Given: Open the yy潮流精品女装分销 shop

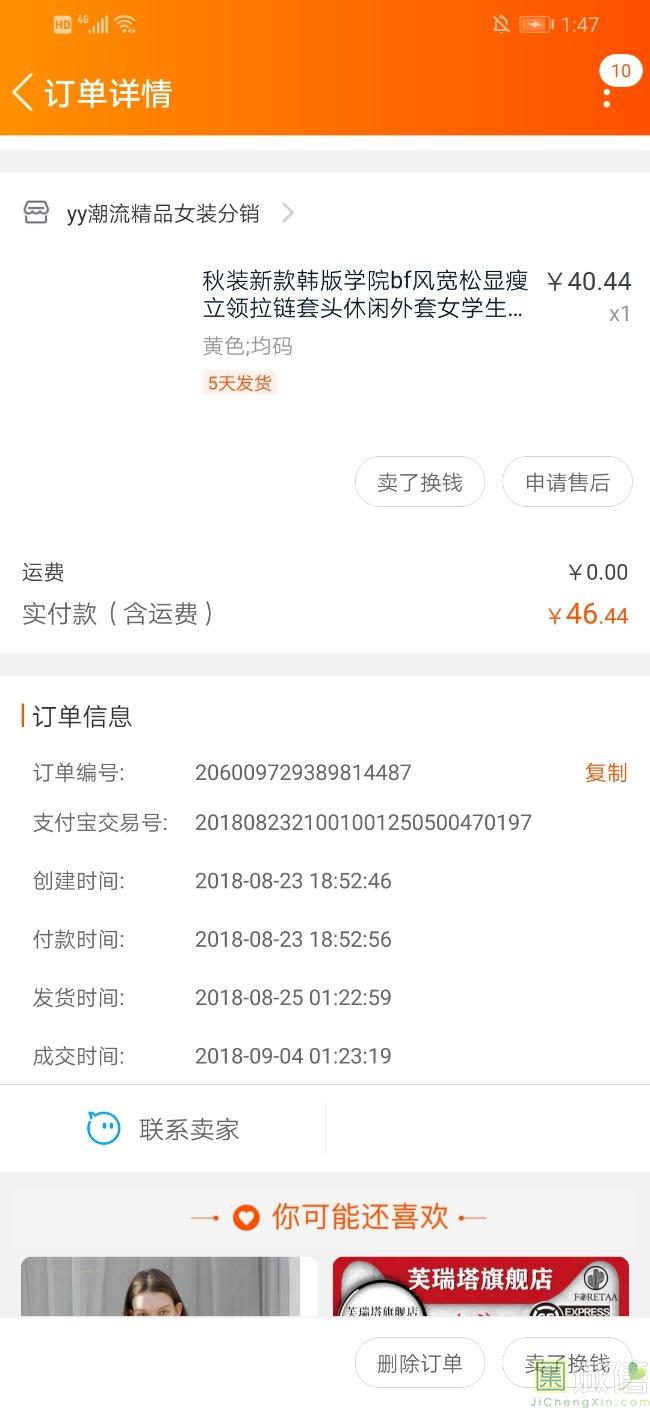Looking at the screenshot, I should coord(162,213).
